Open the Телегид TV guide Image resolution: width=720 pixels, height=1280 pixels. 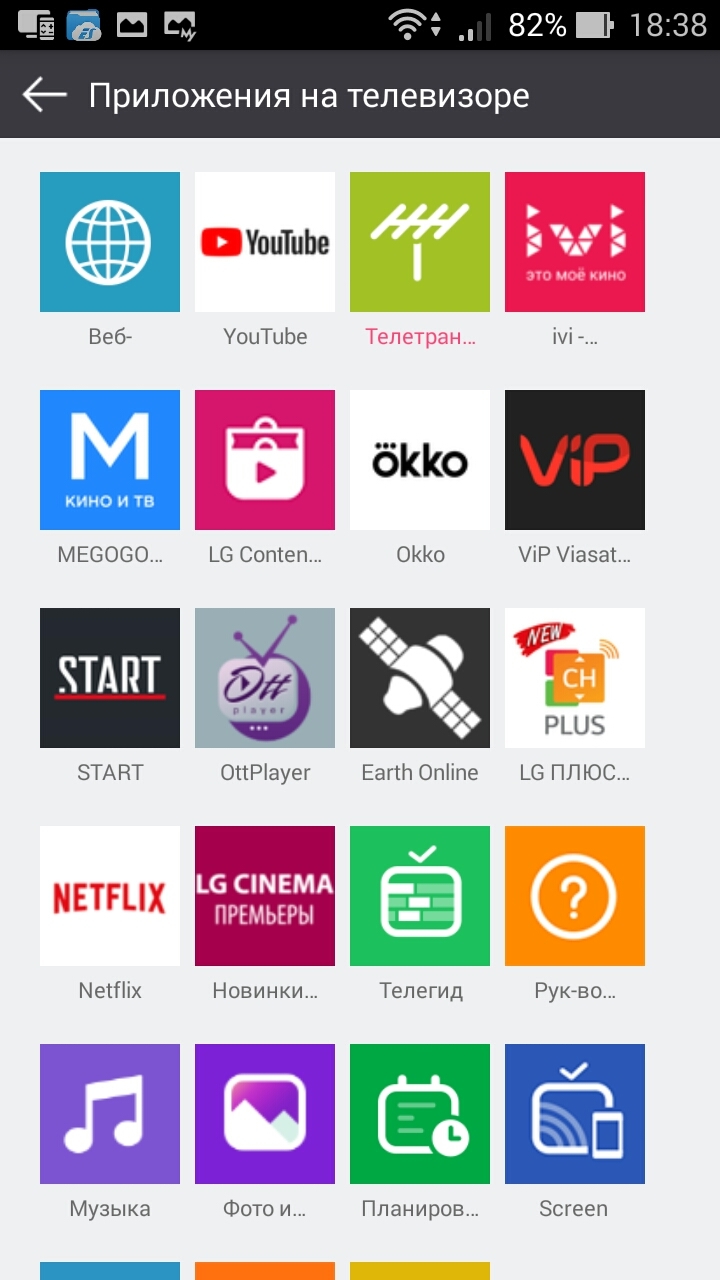pos(420,896)
